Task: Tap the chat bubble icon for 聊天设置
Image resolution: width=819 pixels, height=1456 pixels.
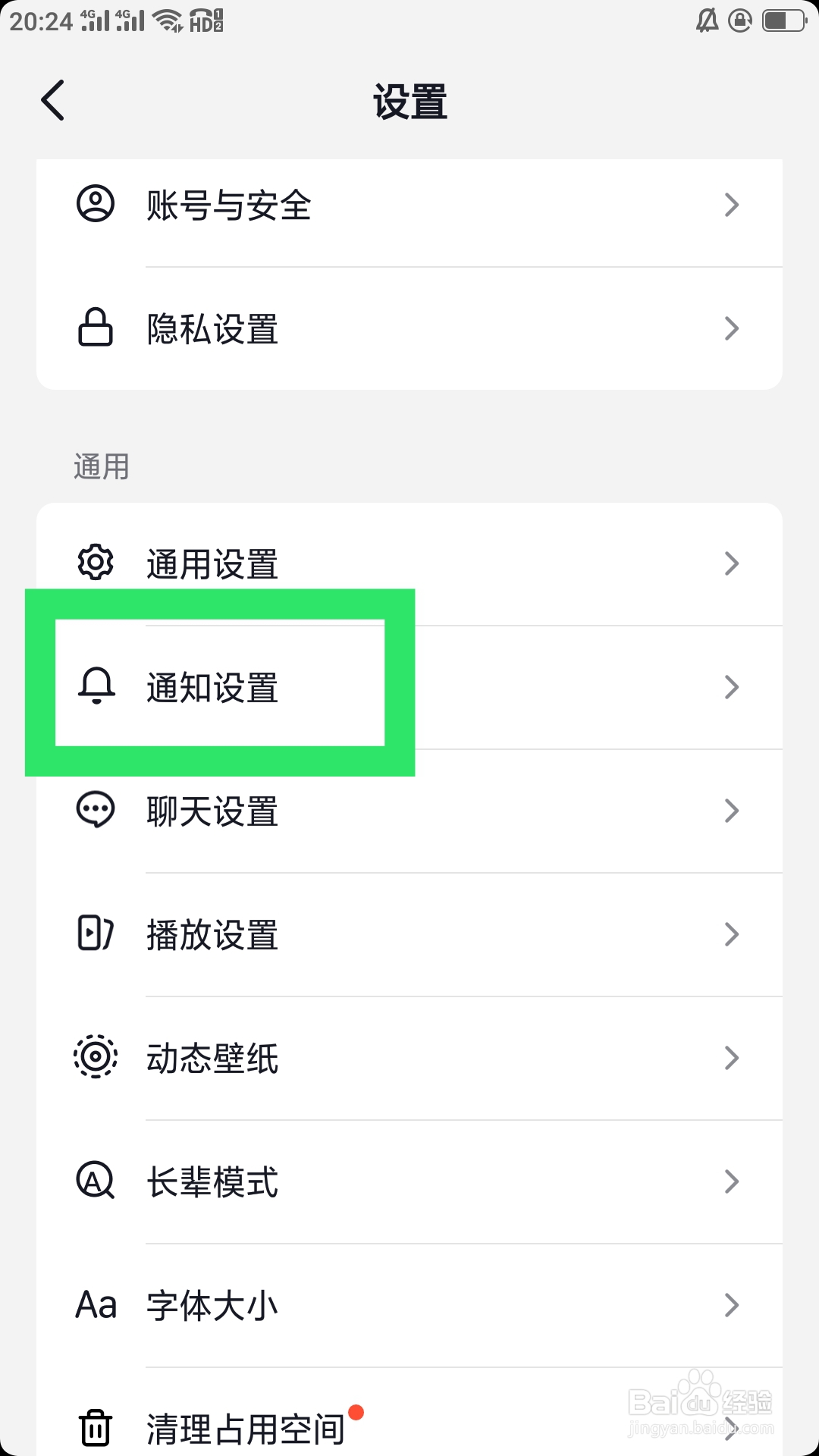Action: 96,810
